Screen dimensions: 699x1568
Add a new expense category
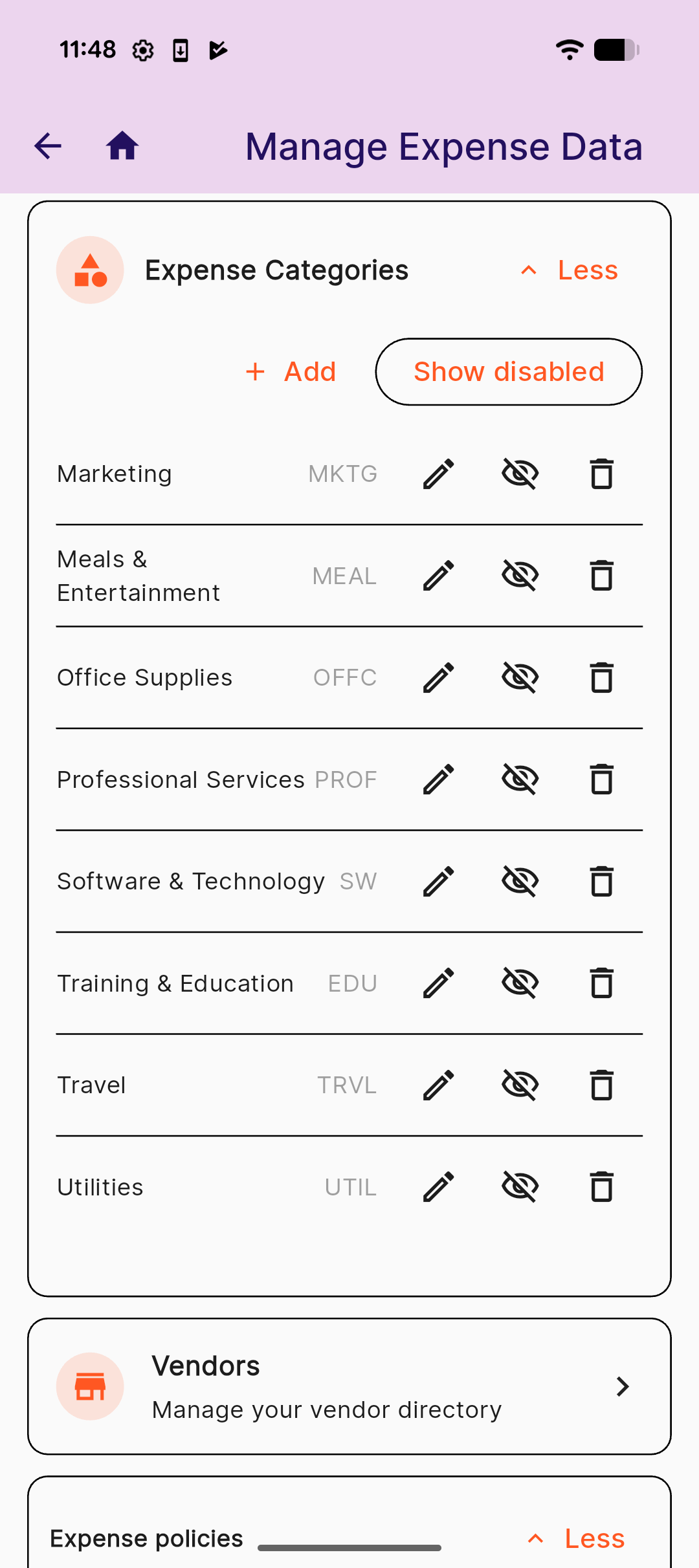click(291, 372)
